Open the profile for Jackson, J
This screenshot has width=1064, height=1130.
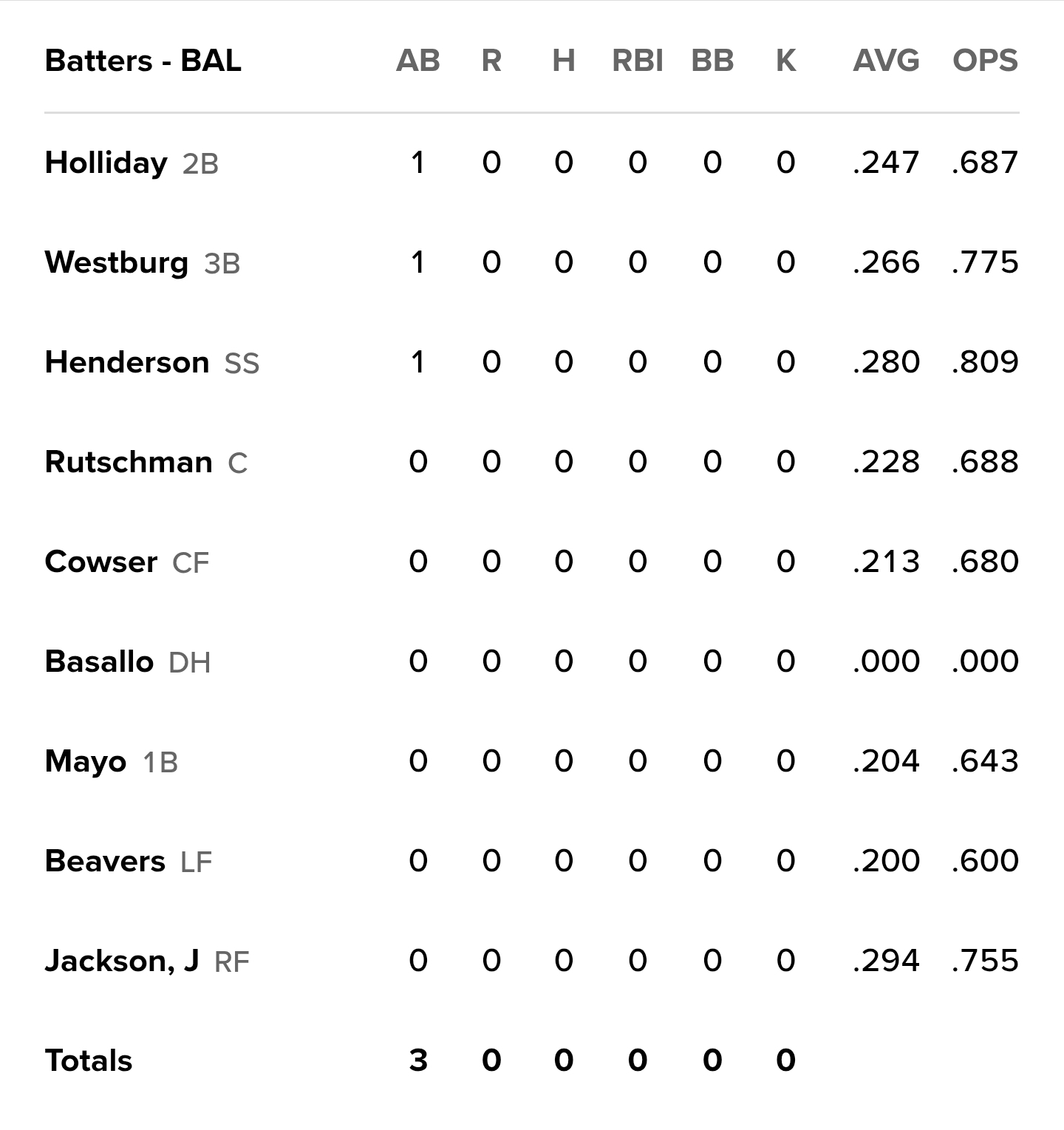(121, 961)
